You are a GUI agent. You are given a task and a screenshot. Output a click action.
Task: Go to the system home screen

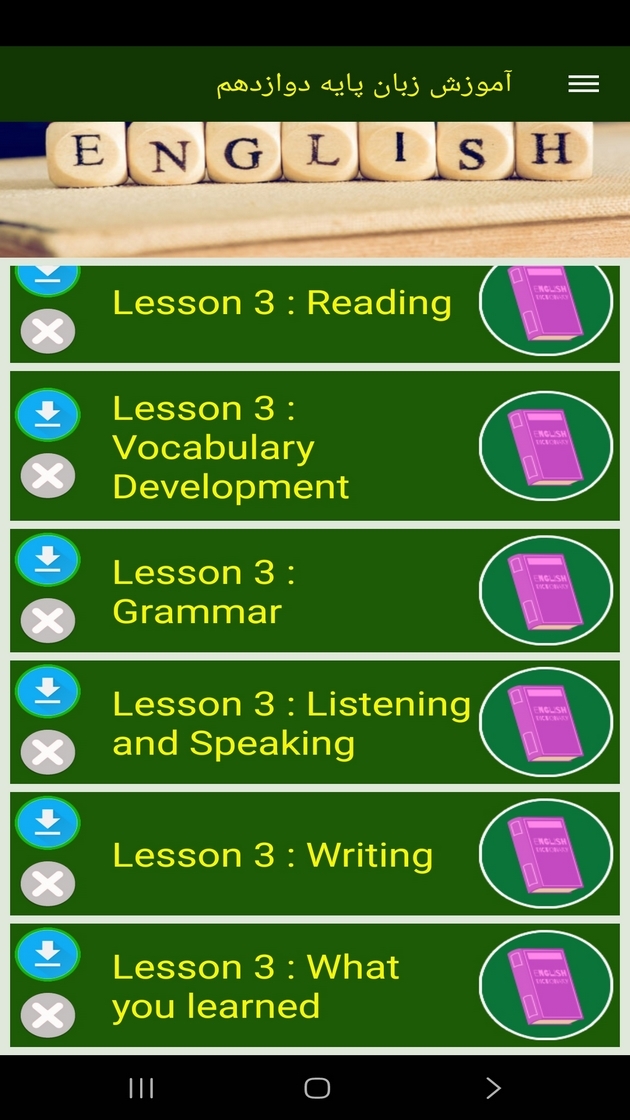316,1088
